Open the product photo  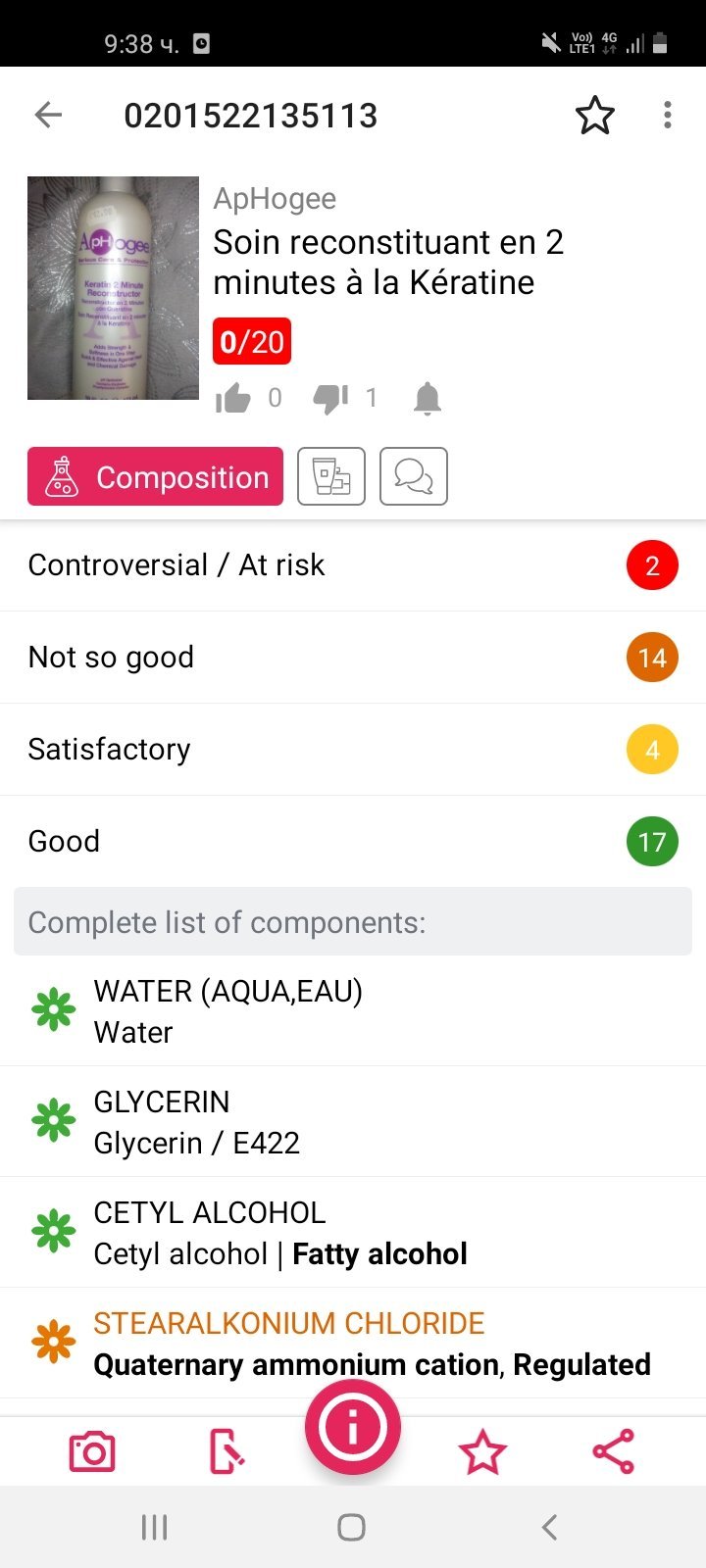113,288
